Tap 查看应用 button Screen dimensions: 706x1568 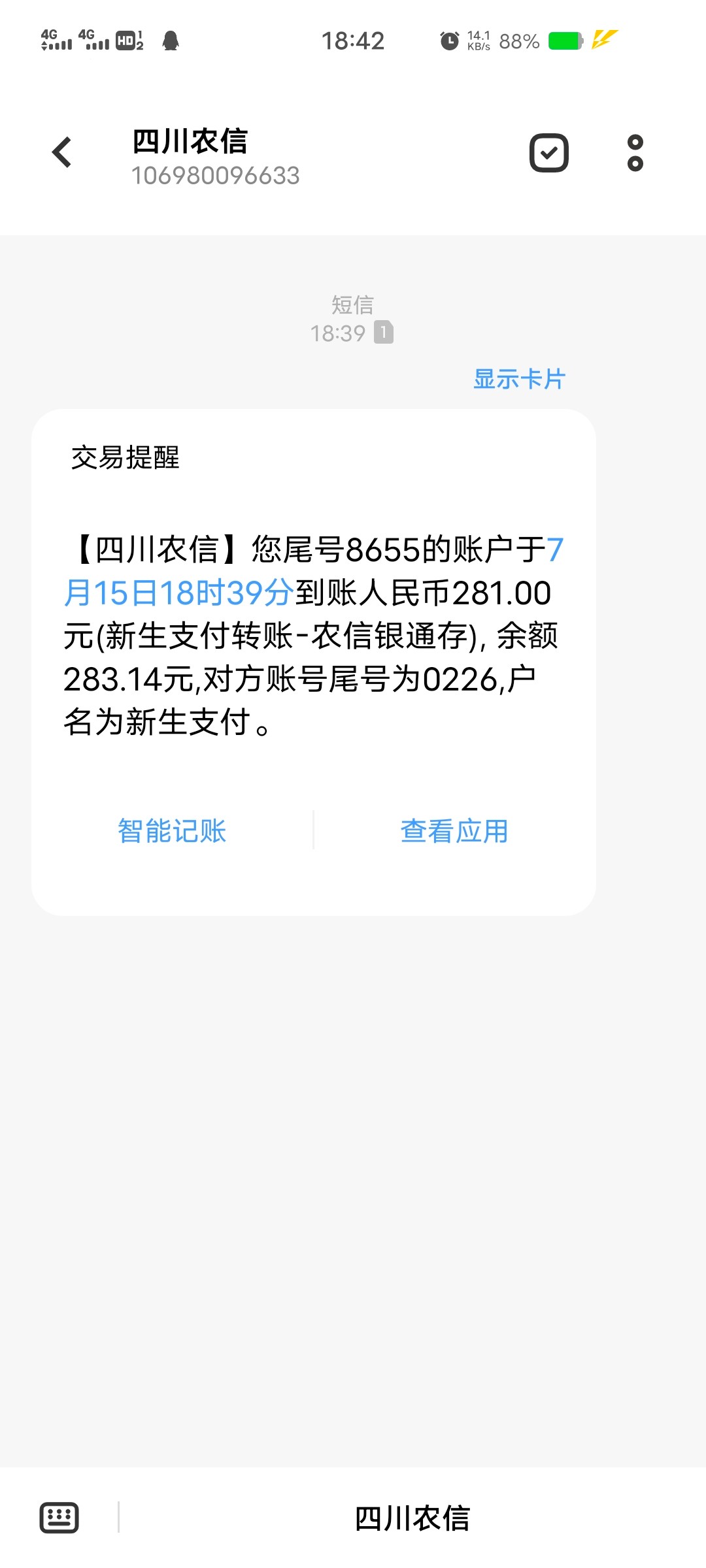454,831
